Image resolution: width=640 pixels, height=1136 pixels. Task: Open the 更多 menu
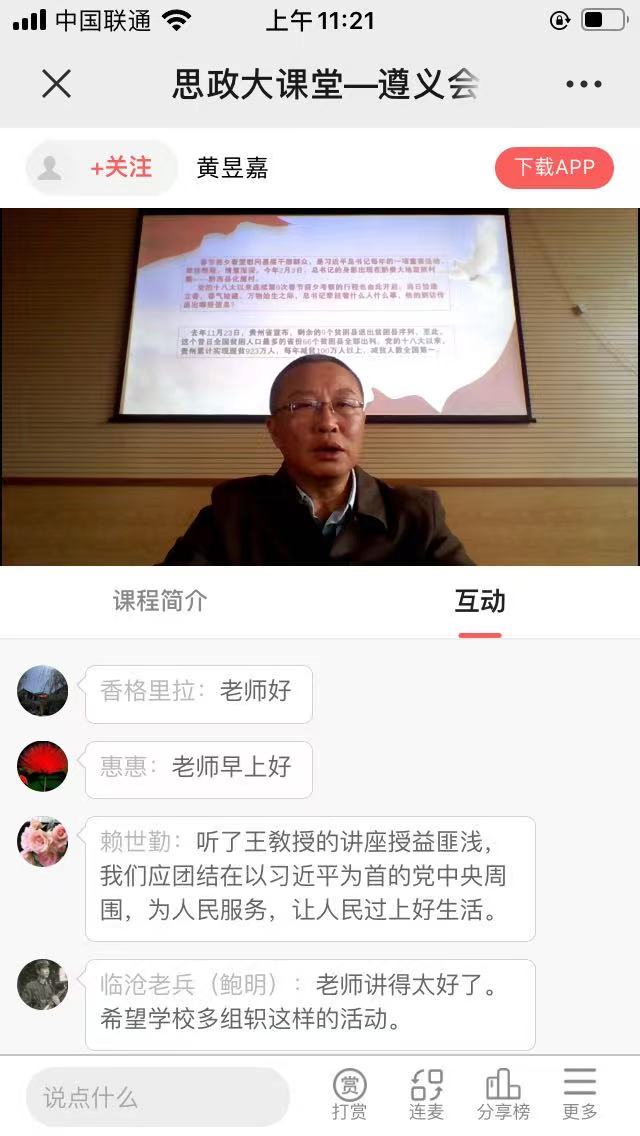coord(579,1094)
